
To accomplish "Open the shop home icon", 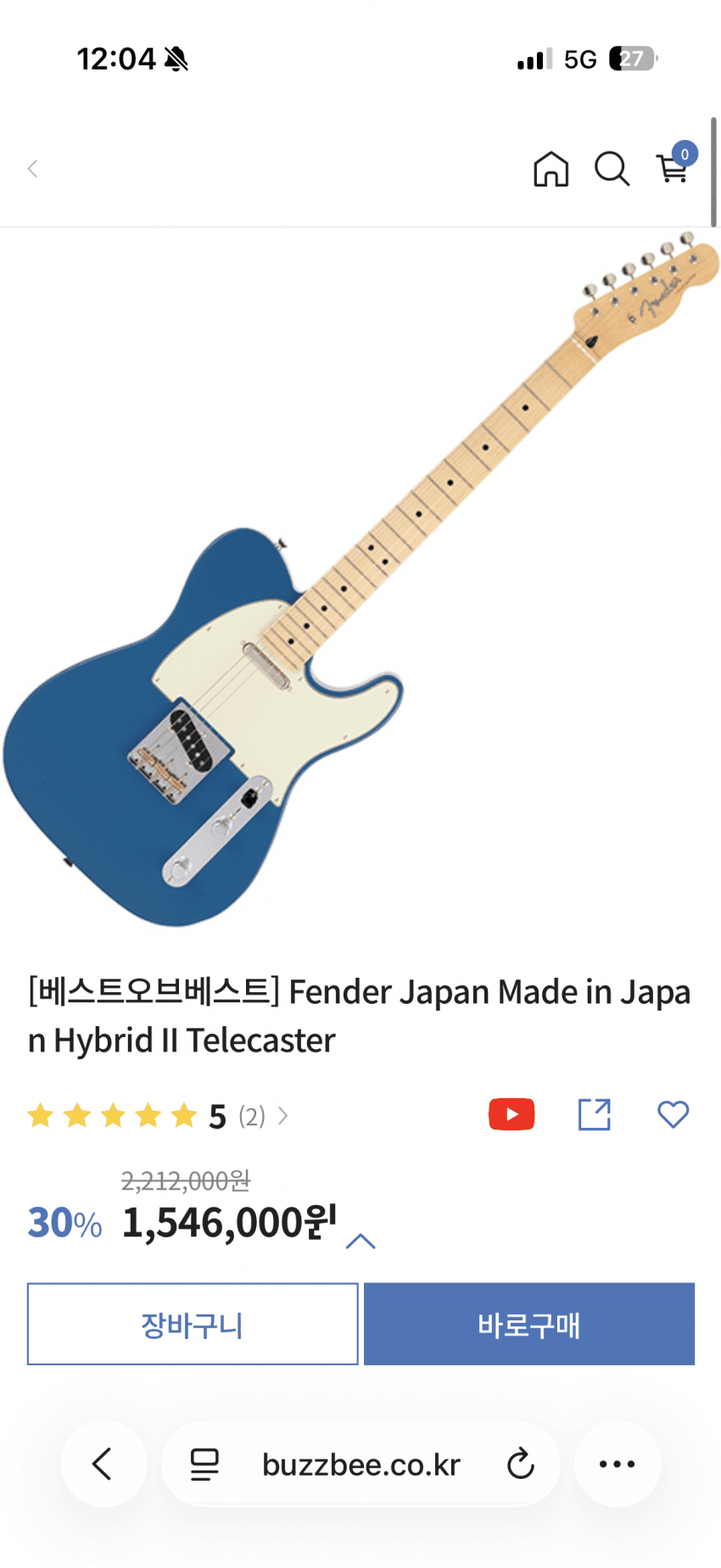I will 551,169.
